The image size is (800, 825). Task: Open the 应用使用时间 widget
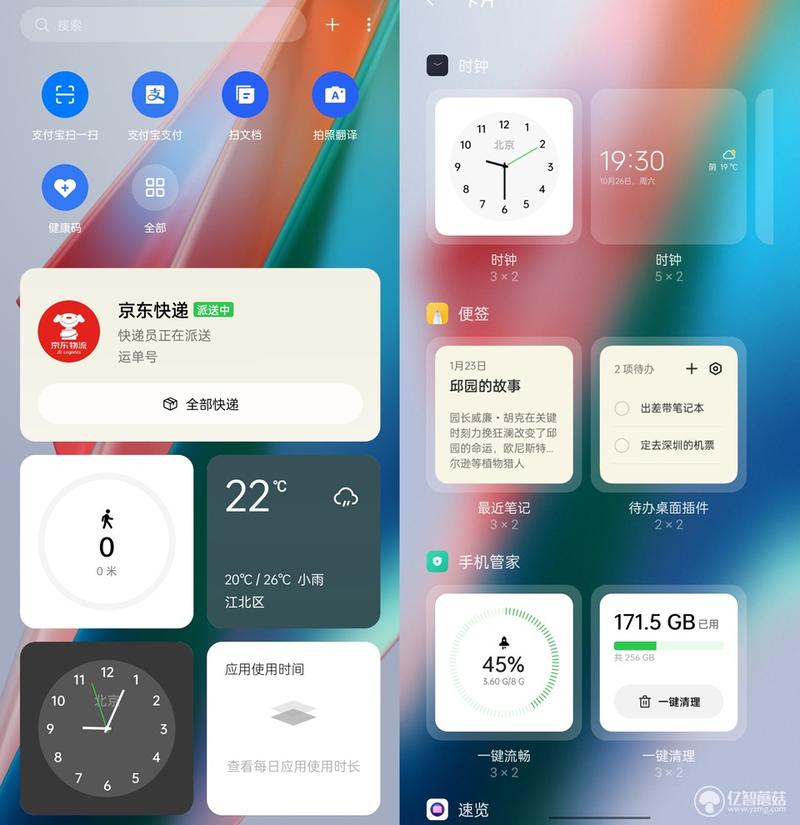pos(293,727)
